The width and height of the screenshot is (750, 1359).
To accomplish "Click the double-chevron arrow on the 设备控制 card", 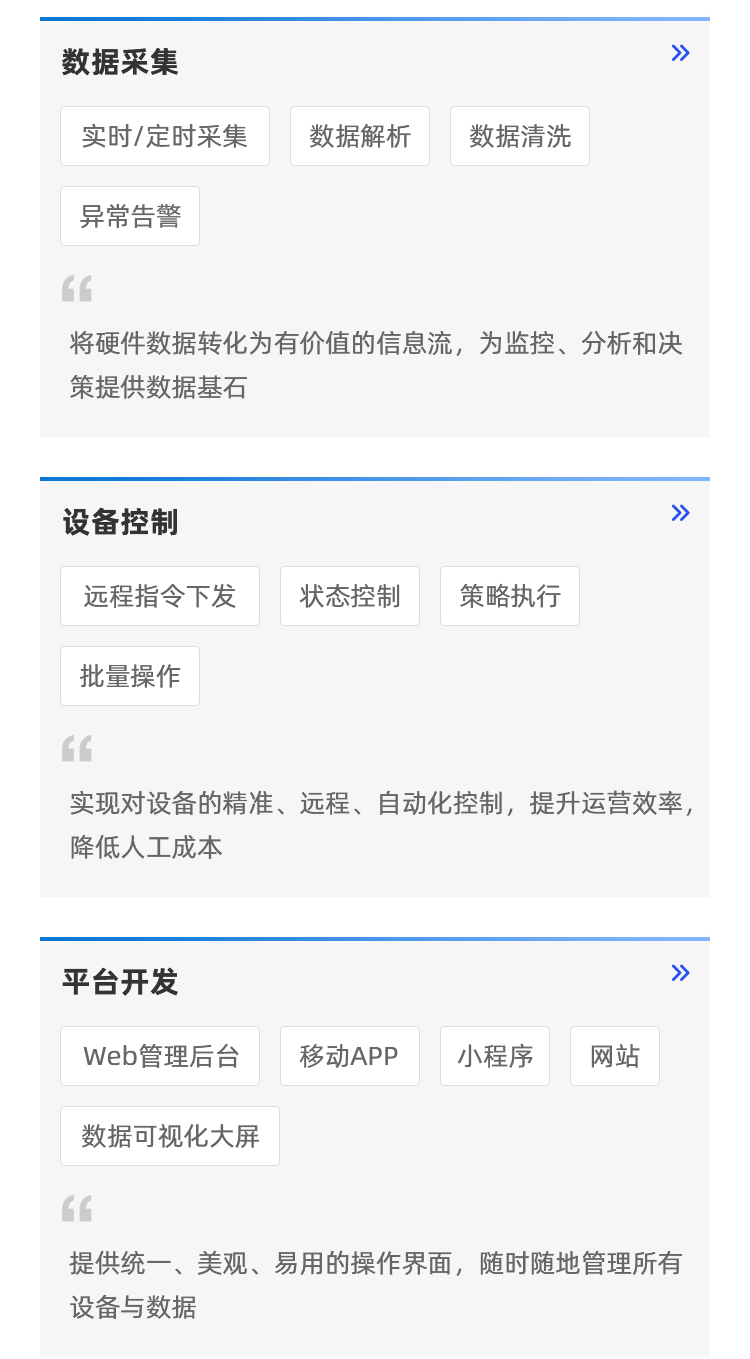I will (x=680, y=513).
